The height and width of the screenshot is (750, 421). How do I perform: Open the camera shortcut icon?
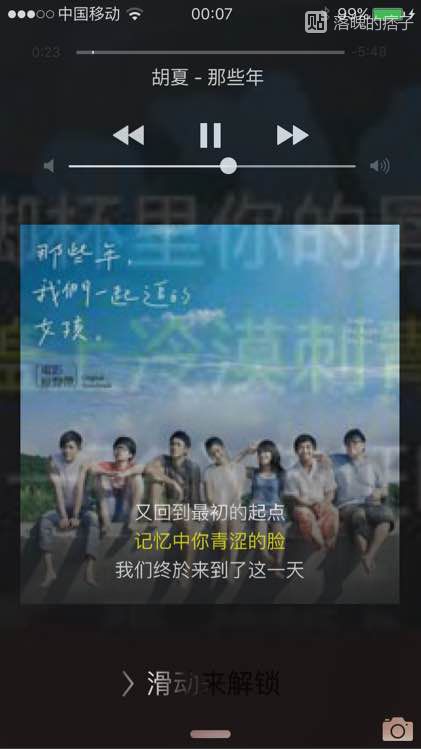coord(397,729)
